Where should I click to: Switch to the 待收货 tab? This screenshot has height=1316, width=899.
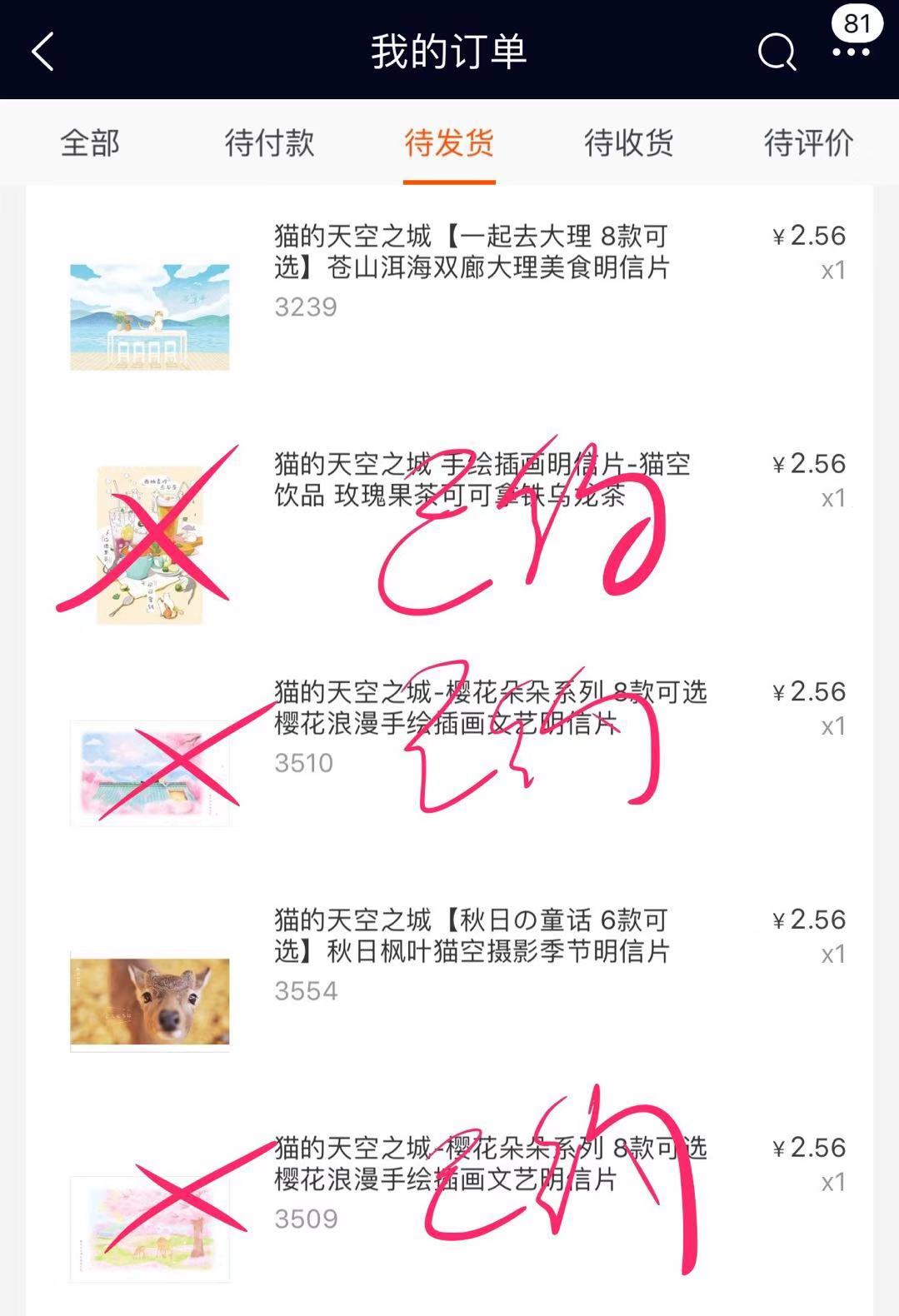(x=628, y=142)
